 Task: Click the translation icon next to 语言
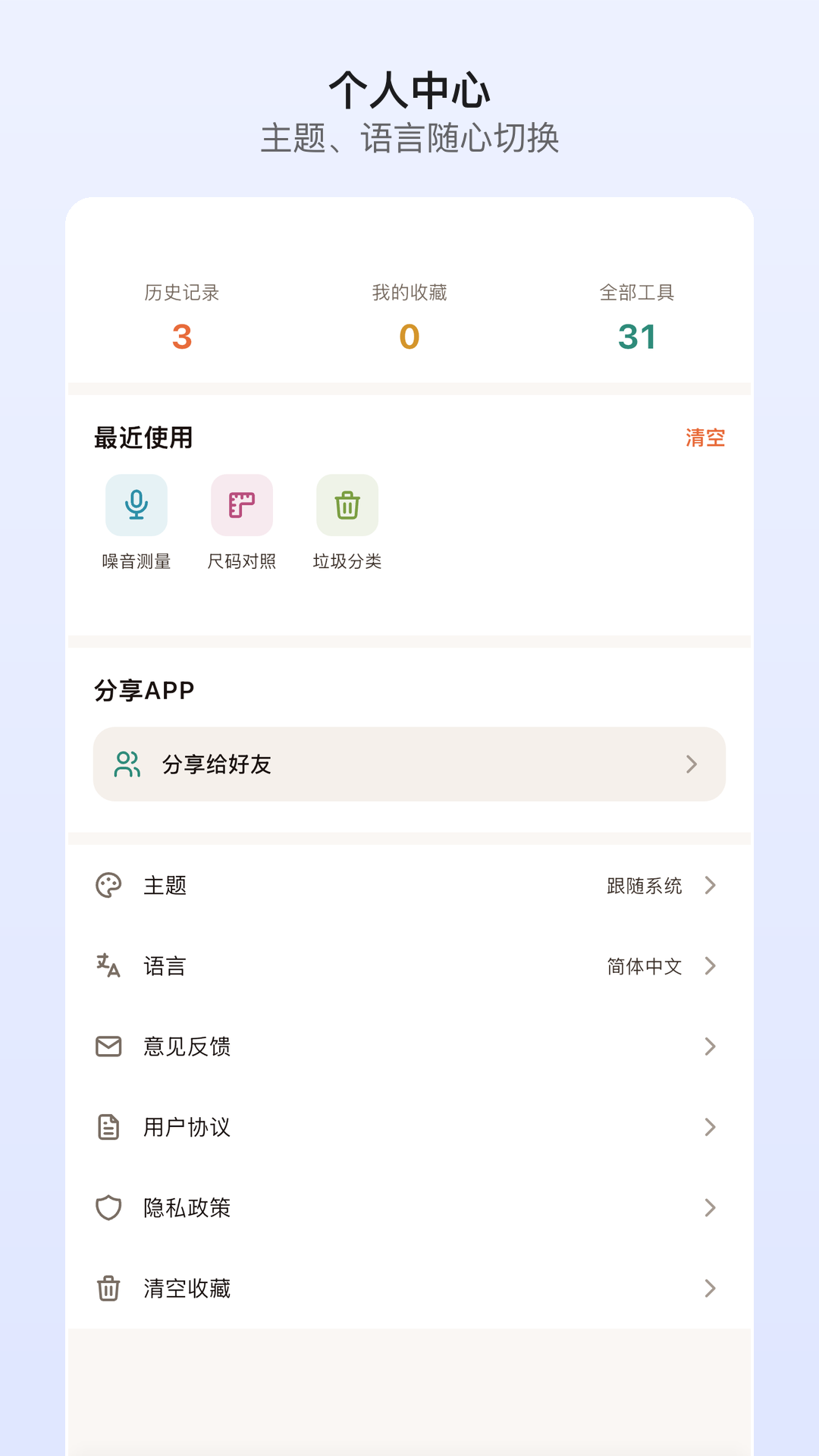pyautogui.click(x=108, y=966)
